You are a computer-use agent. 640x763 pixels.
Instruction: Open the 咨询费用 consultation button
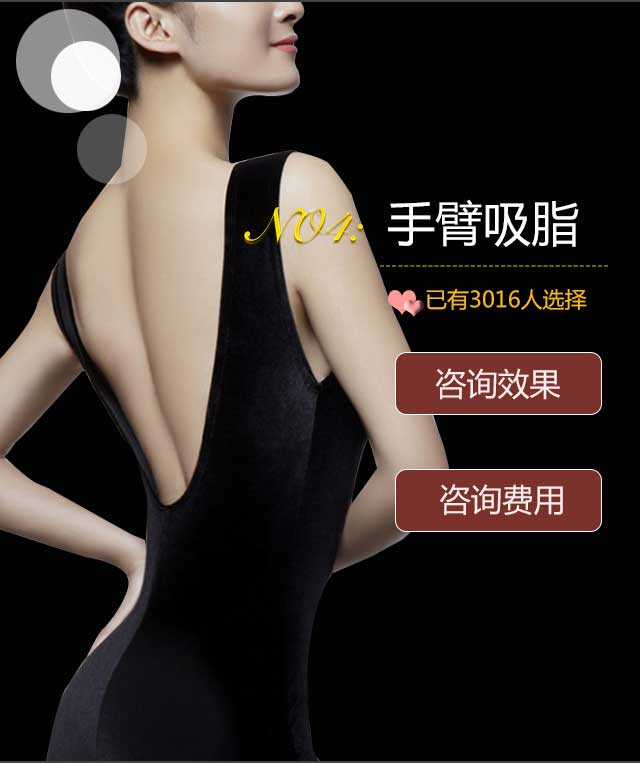pos(498,500)
